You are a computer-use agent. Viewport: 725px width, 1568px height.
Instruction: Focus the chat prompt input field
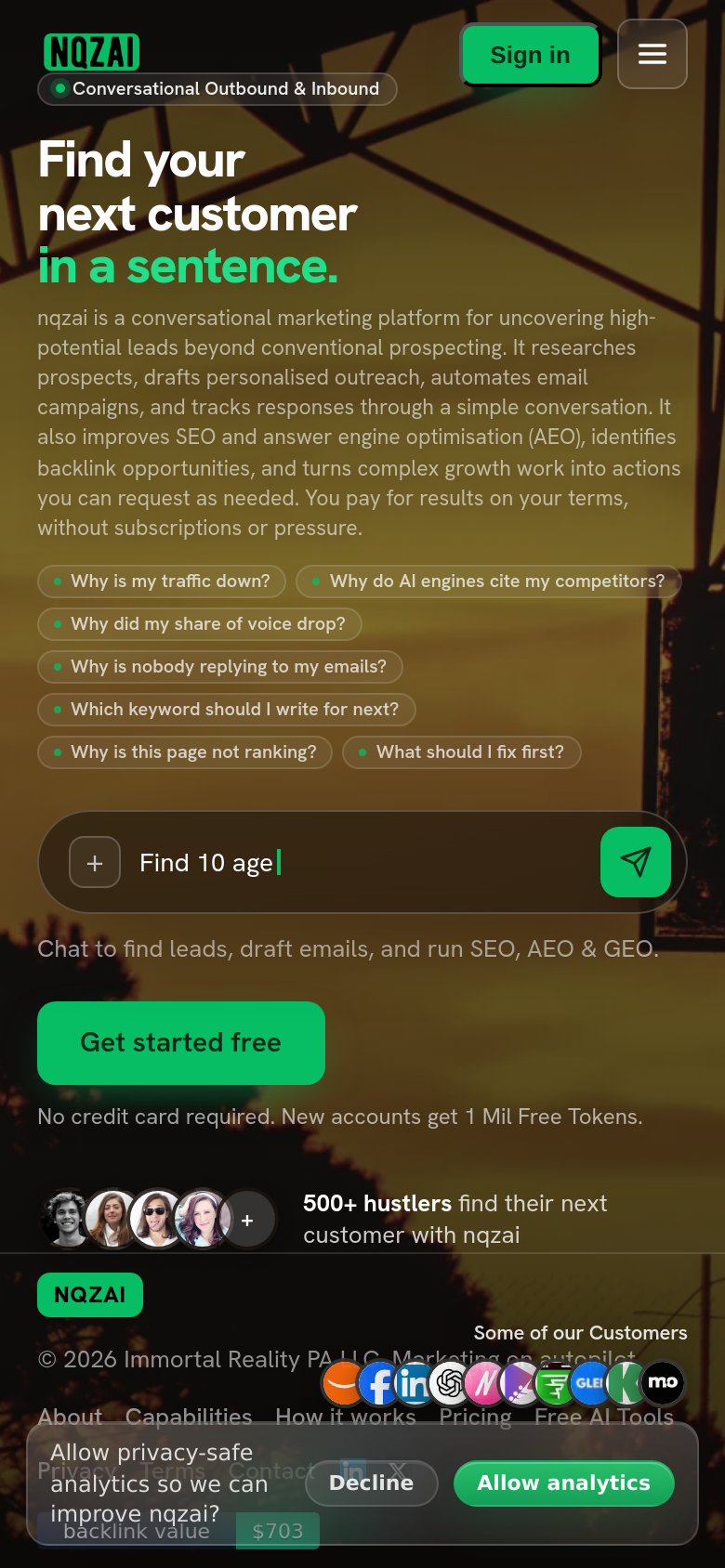pyautogui.click(x=362, y=862)
